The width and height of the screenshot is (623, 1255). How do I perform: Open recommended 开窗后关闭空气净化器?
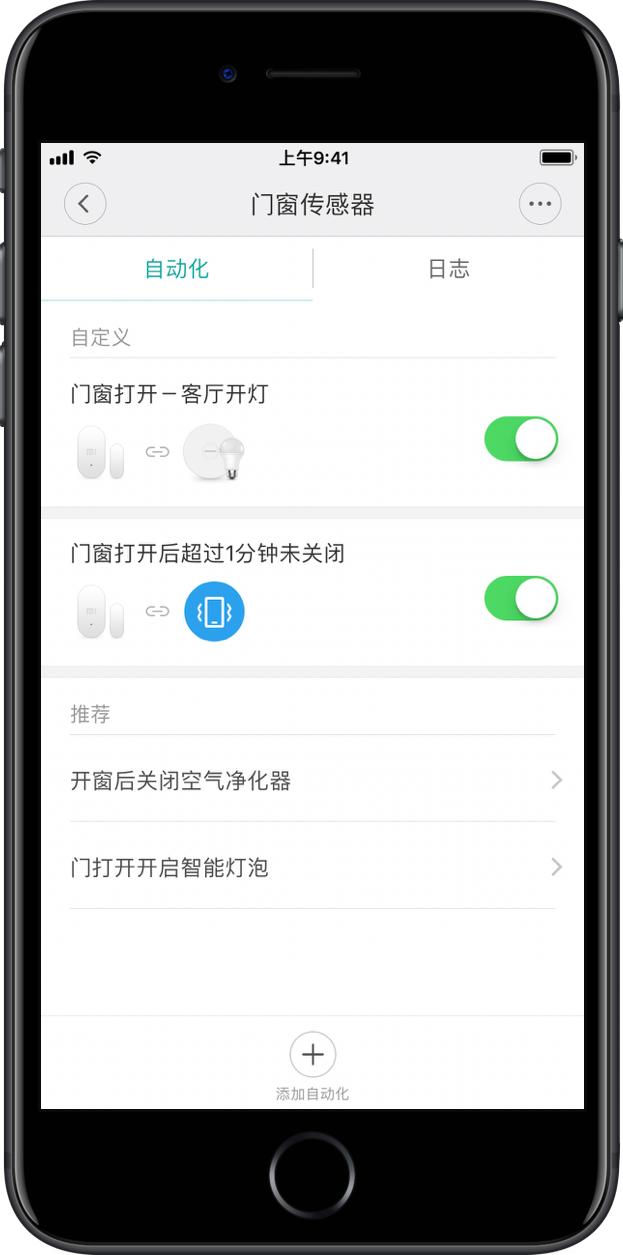[x=312, y=781]
